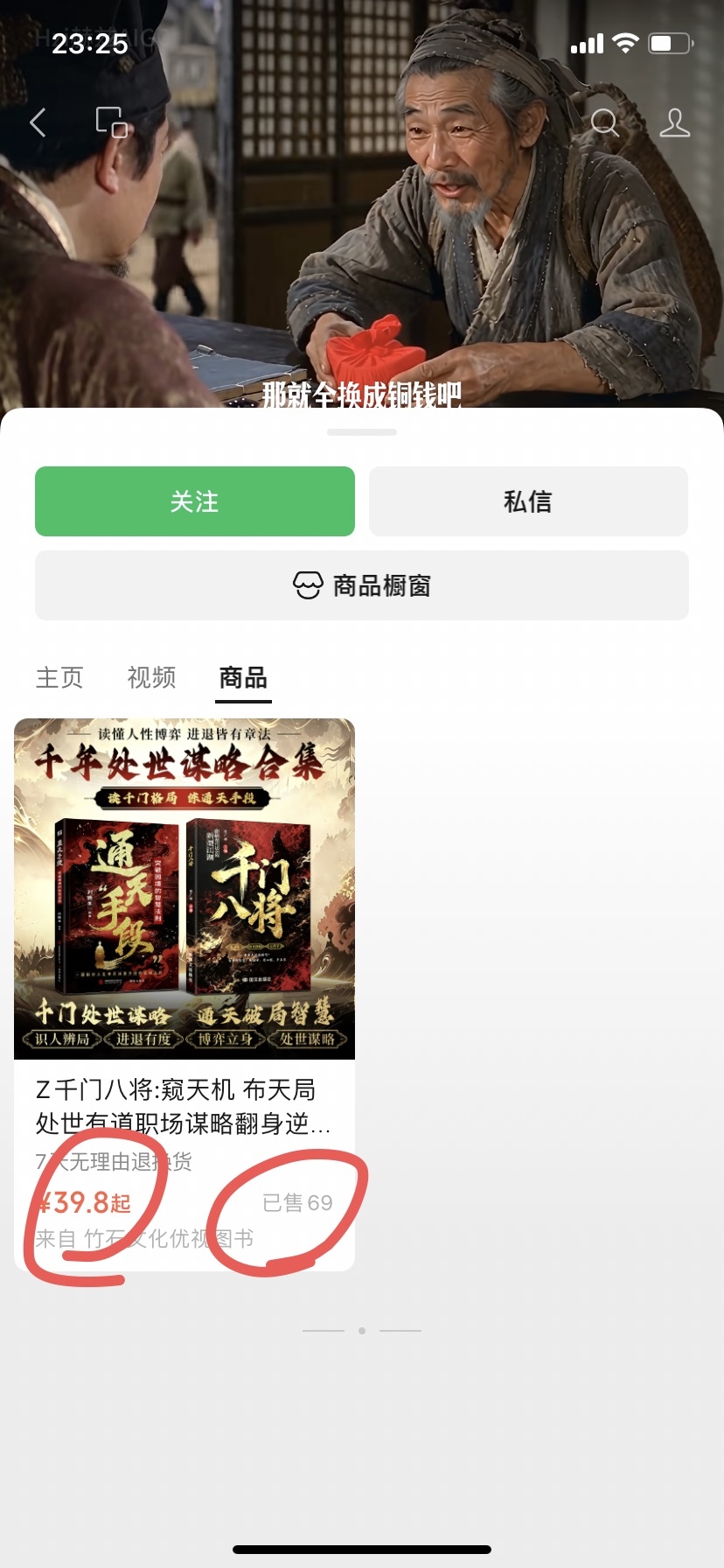The height and width of the screenshot is (1568, 724).
Task: Select the 商品 tab
Action: 243,677
